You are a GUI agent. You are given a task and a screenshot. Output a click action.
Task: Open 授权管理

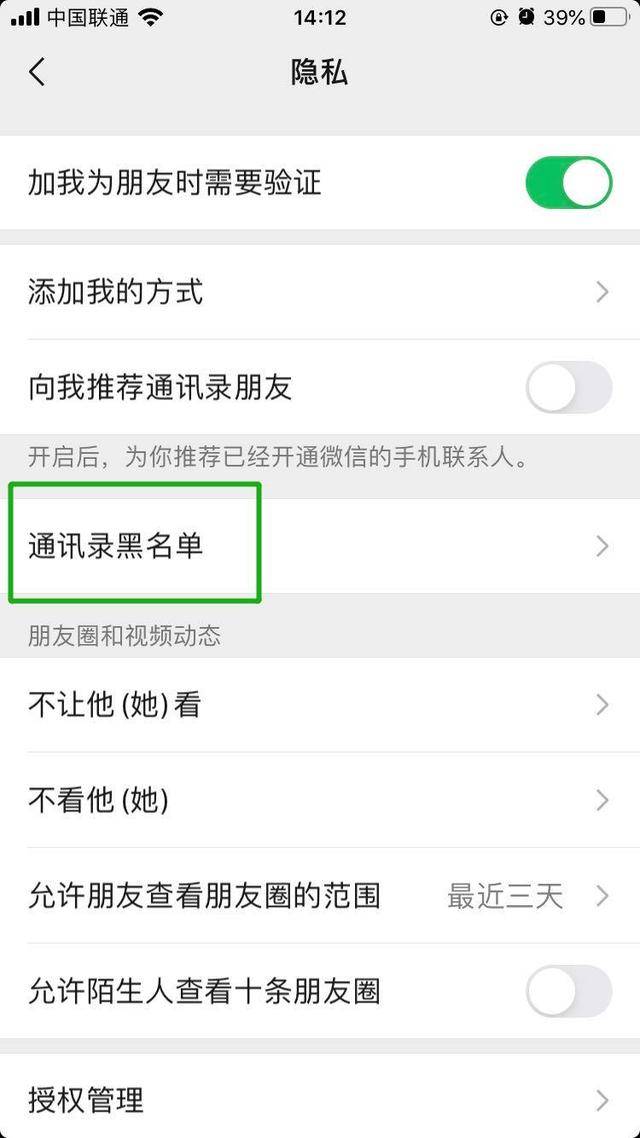tap(320, 1100)
